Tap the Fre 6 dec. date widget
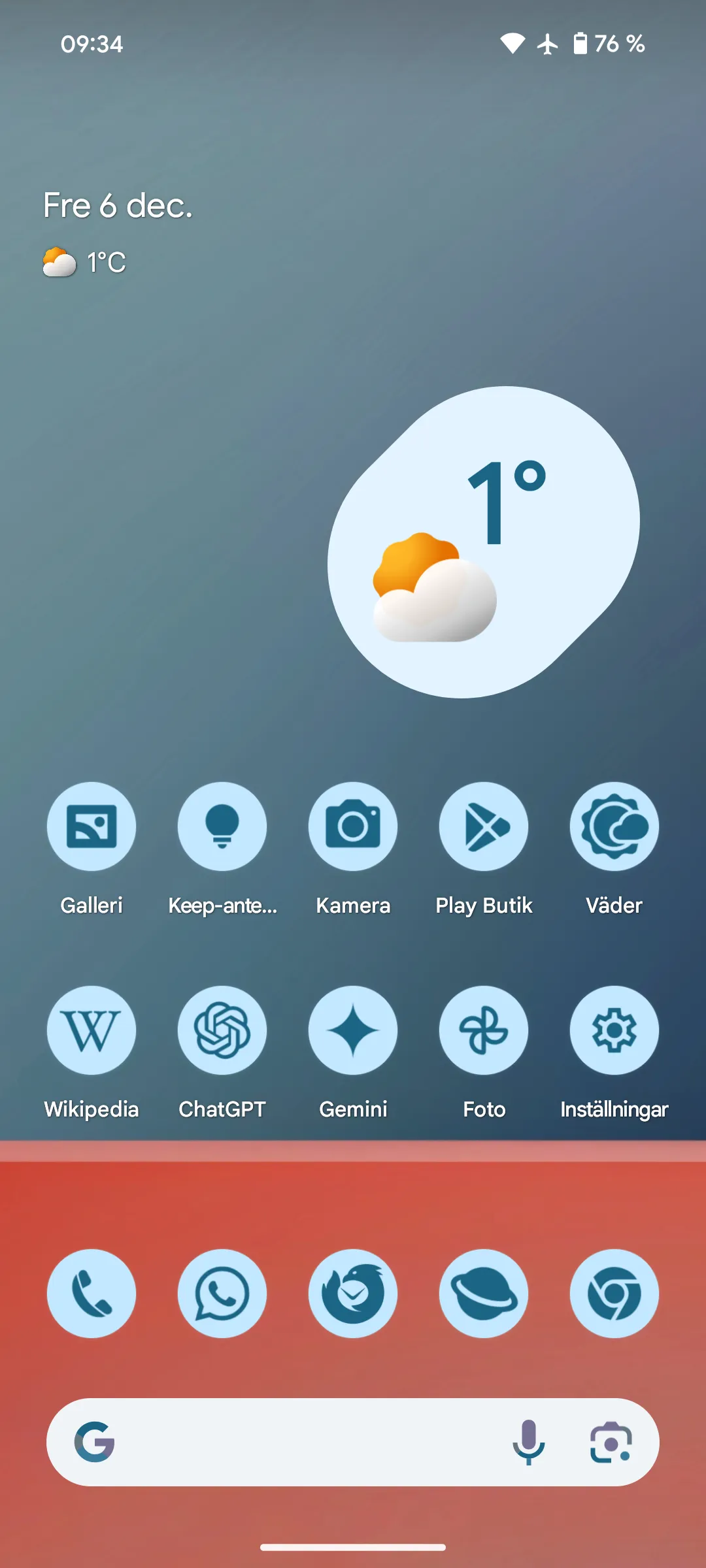The image size is (706, 1568). pyautogui.click(x=118, y=206)
